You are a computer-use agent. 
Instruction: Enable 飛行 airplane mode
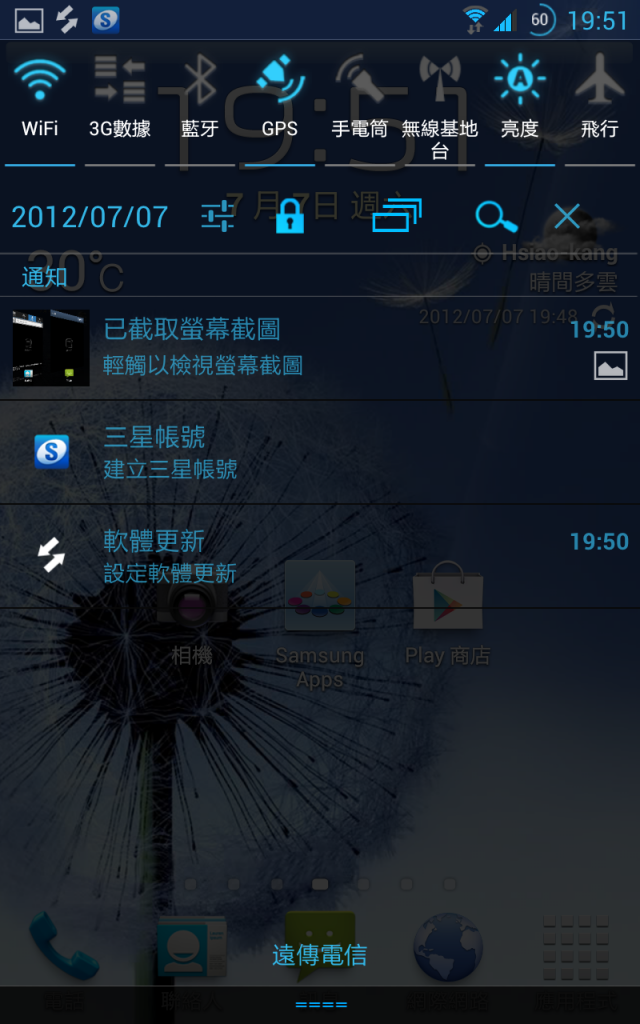[600, 100]
